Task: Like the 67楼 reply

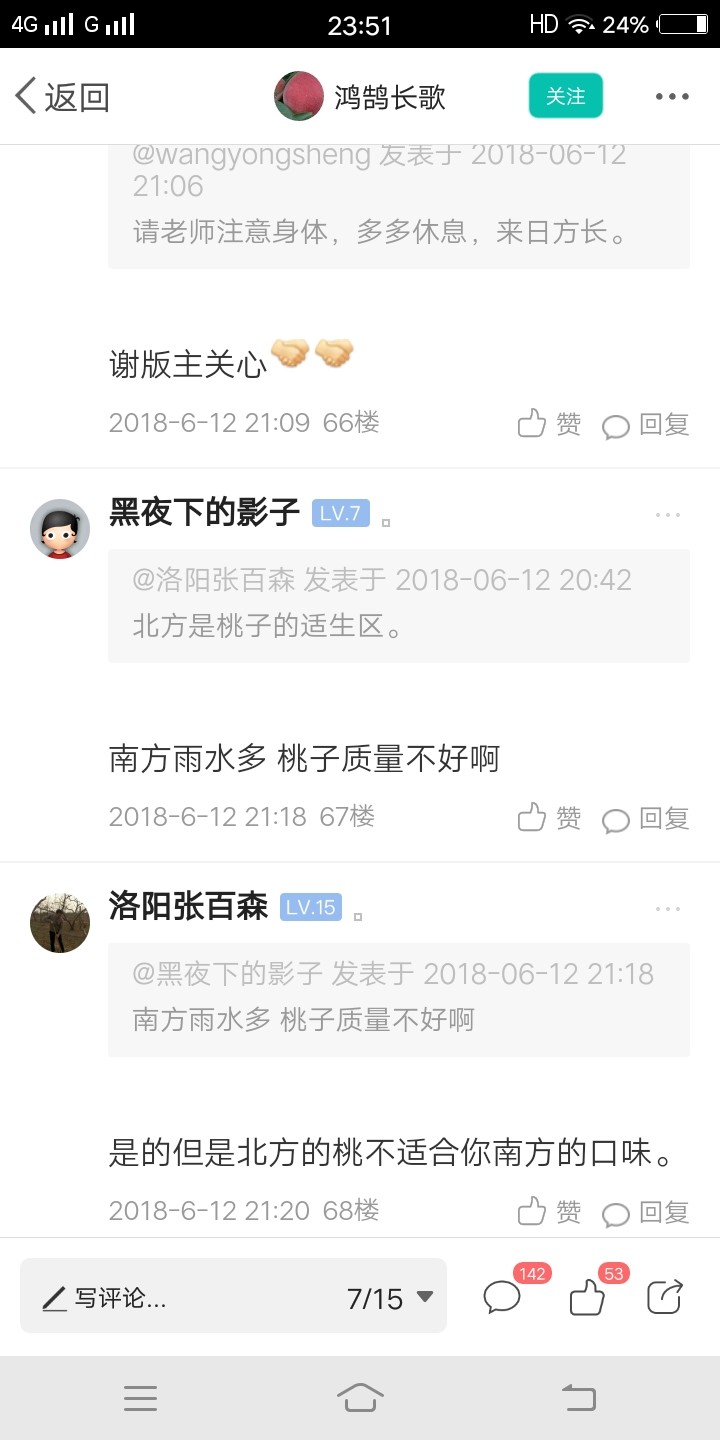Action: point(549,819)
